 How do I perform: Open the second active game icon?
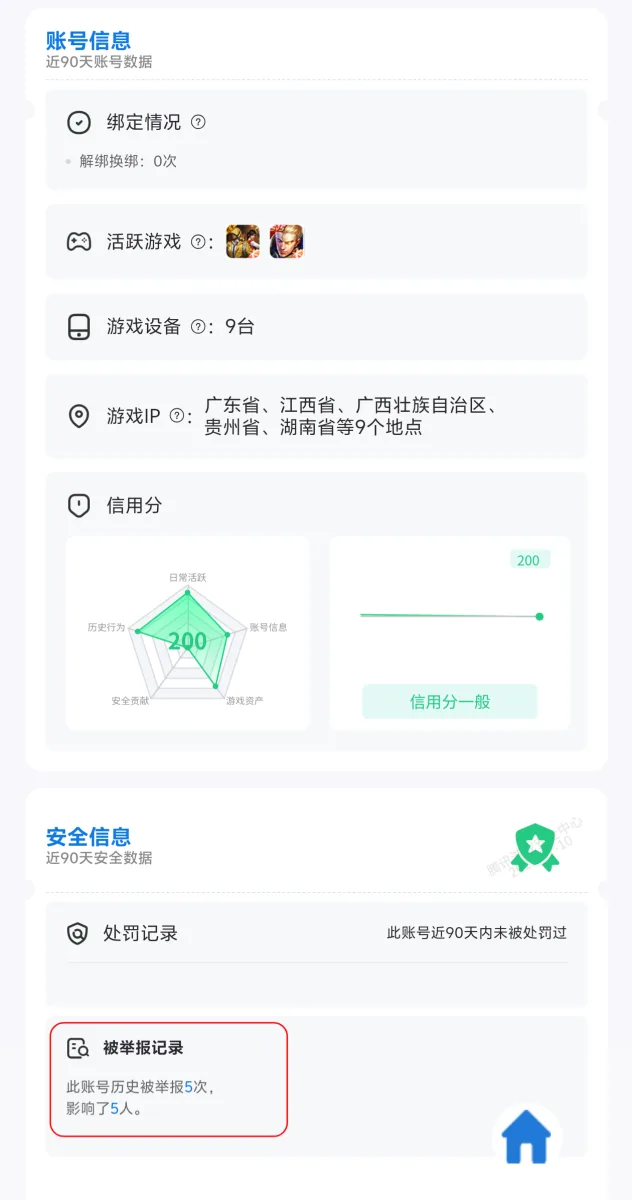(286, 242)
